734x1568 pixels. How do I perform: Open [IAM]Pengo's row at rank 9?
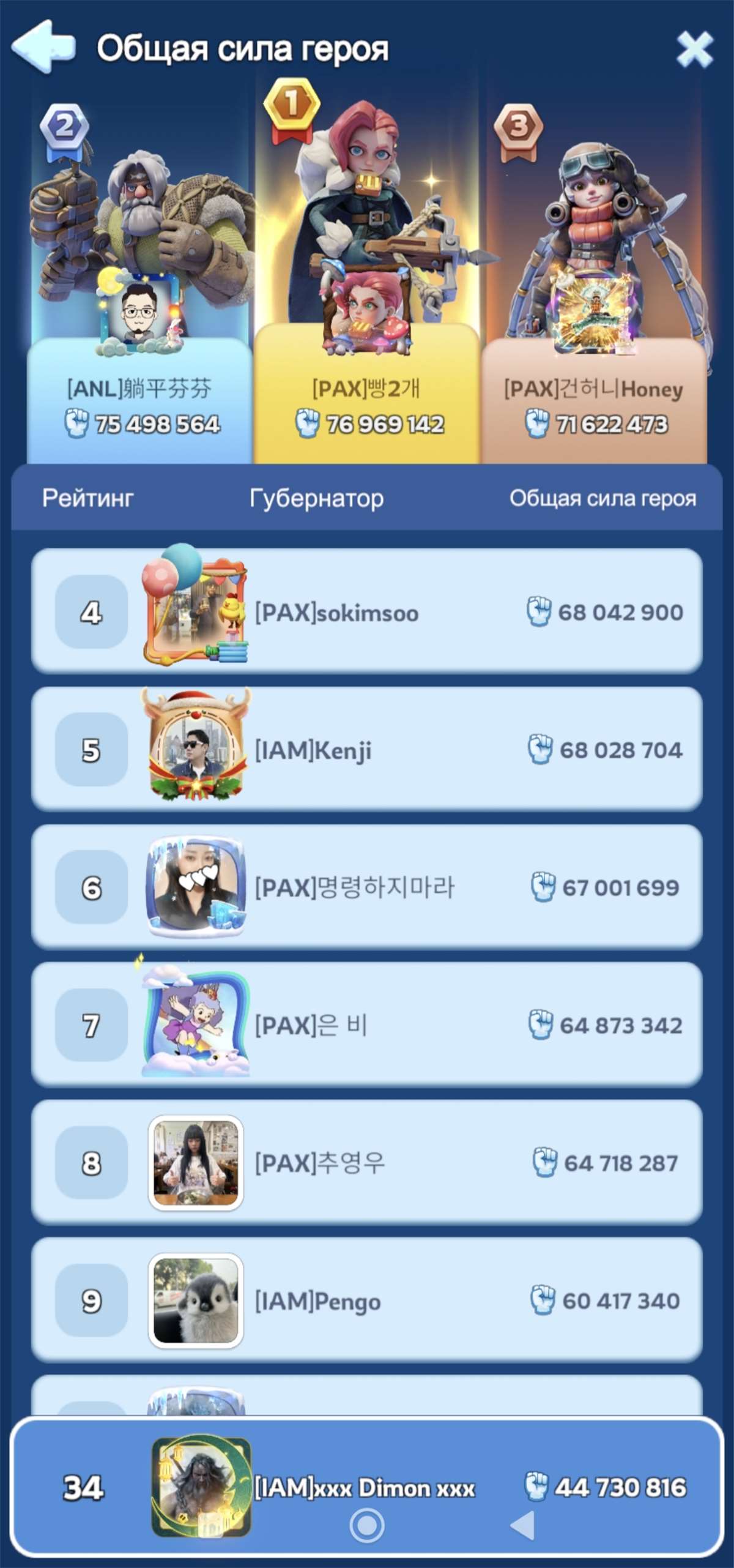366,1300
